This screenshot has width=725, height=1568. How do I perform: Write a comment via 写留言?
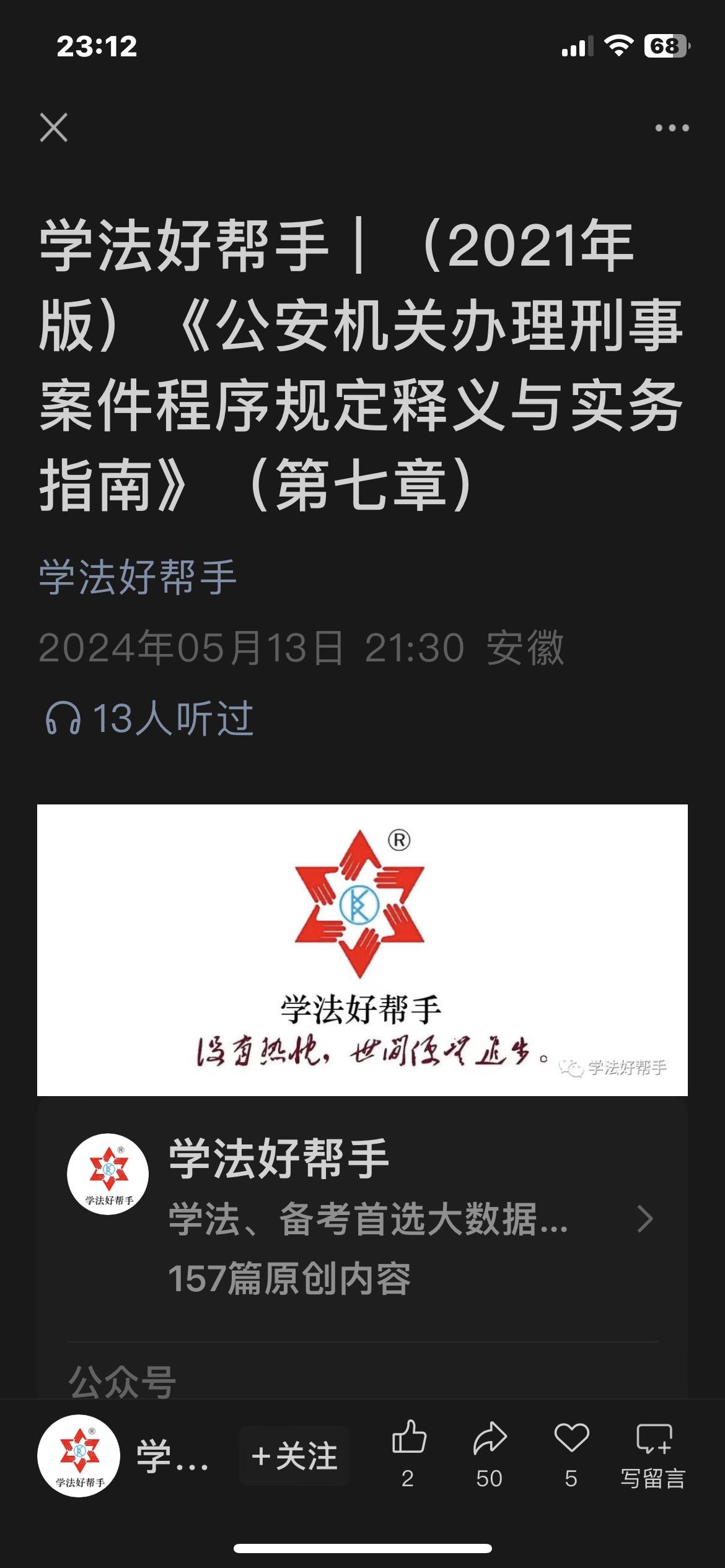coord(653,1455)
